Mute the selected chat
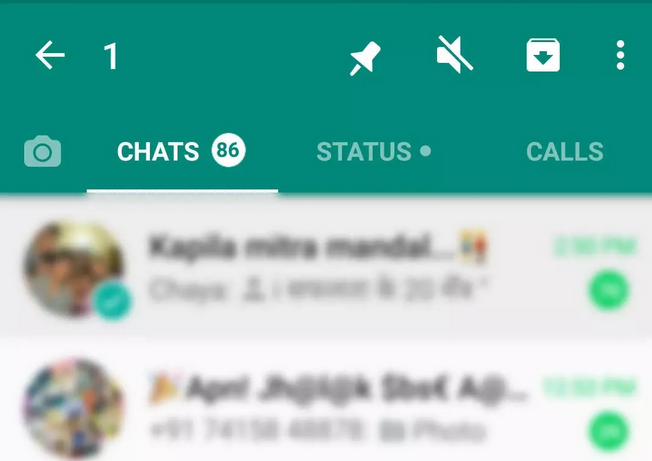The width and height of the screenshot is (652, 461). pyautogui.click(x=454, y=55)
